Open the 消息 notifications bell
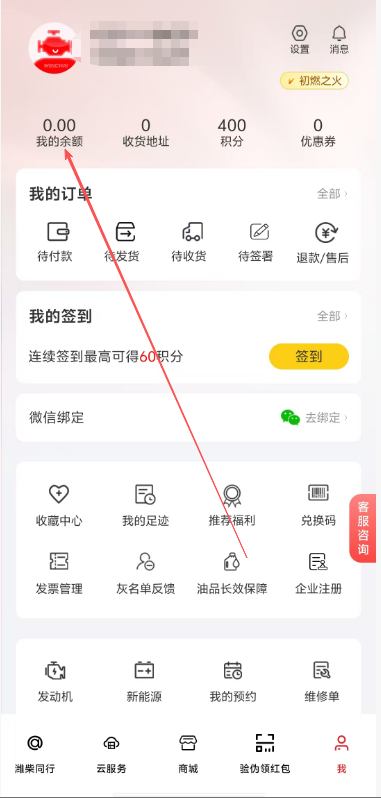The image size is (381, 798). [x=339, y=40]
